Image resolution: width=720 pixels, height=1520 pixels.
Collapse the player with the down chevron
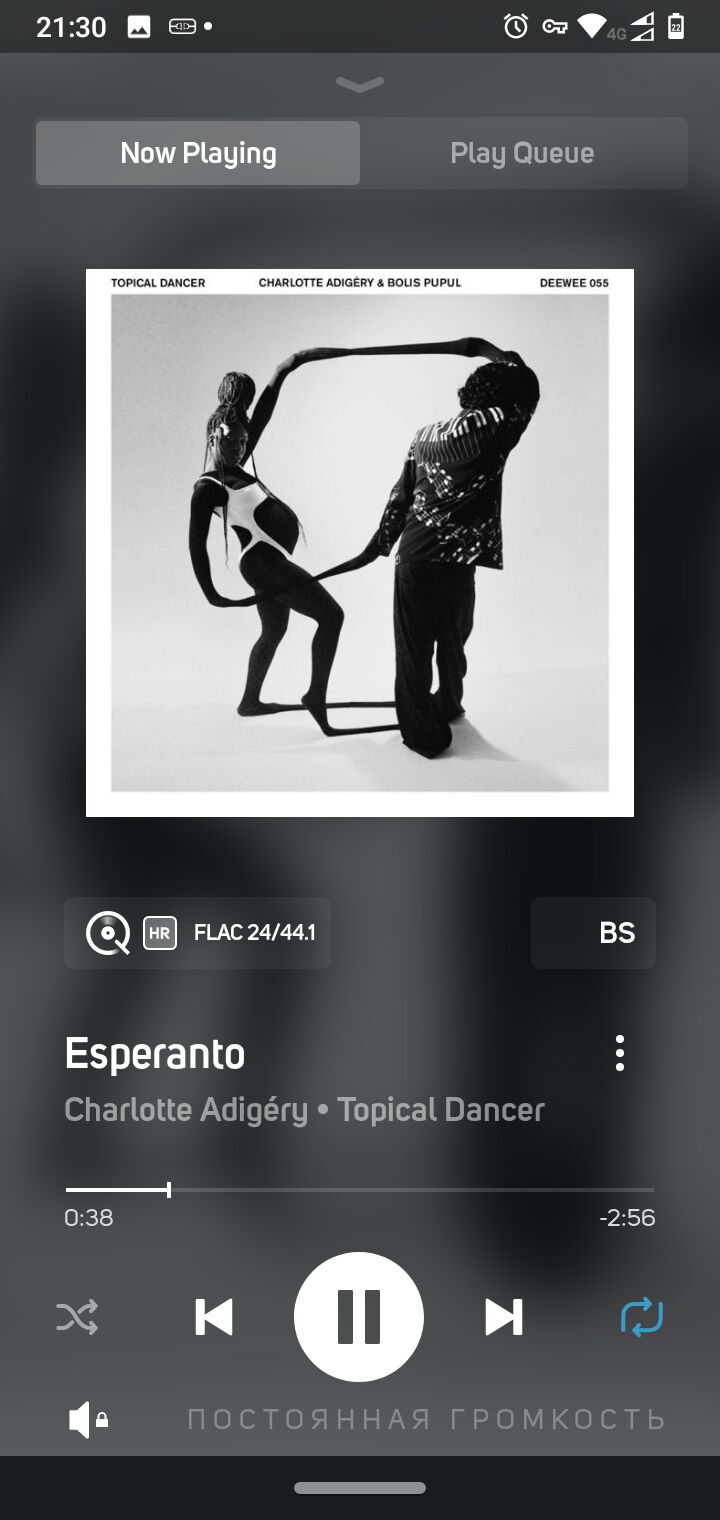point(360,85)
